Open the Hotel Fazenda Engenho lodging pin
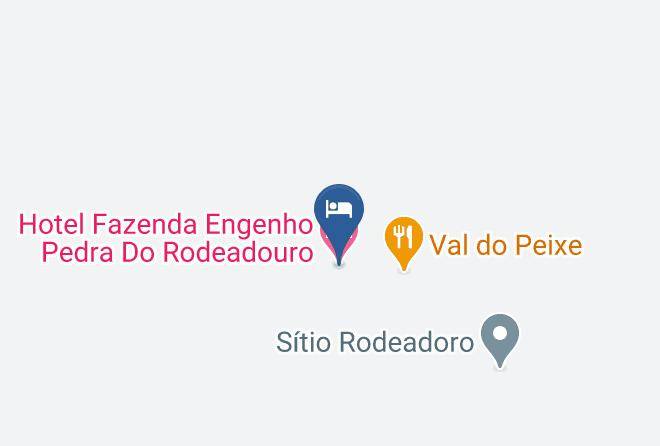This screenshot has width=660, height=446. coord(339,219)
